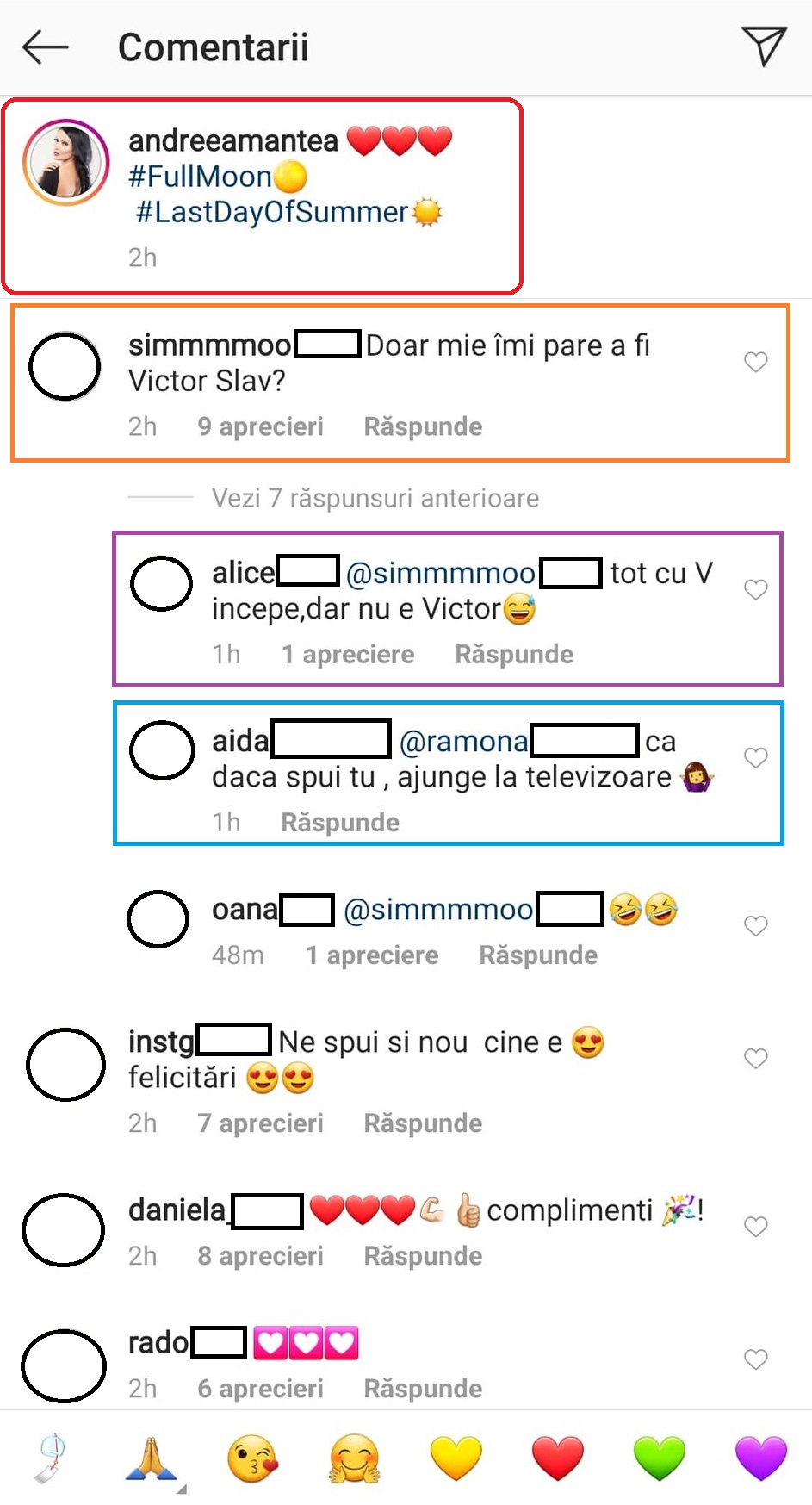Like aida's reply about televizoare
812x1505 pixels.
point(755,757)
